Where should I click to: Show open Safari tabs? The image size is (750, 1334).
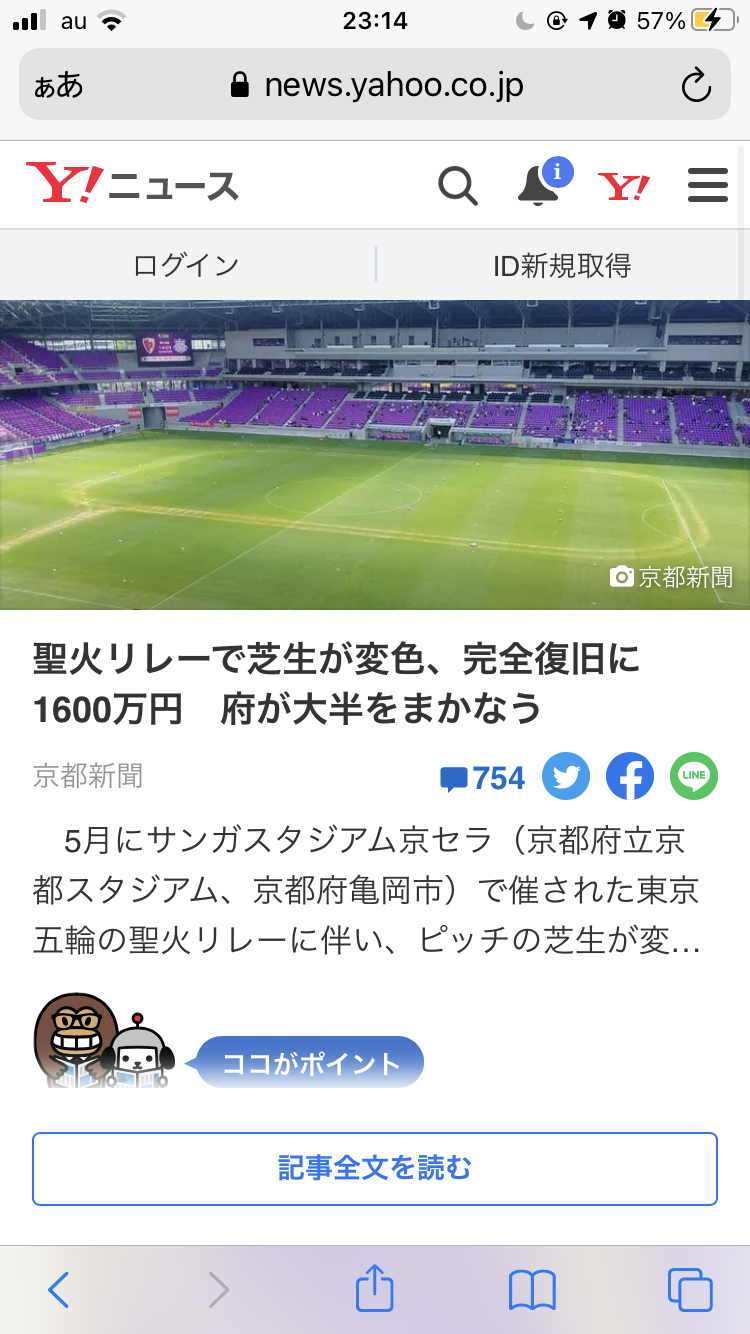690,1290
